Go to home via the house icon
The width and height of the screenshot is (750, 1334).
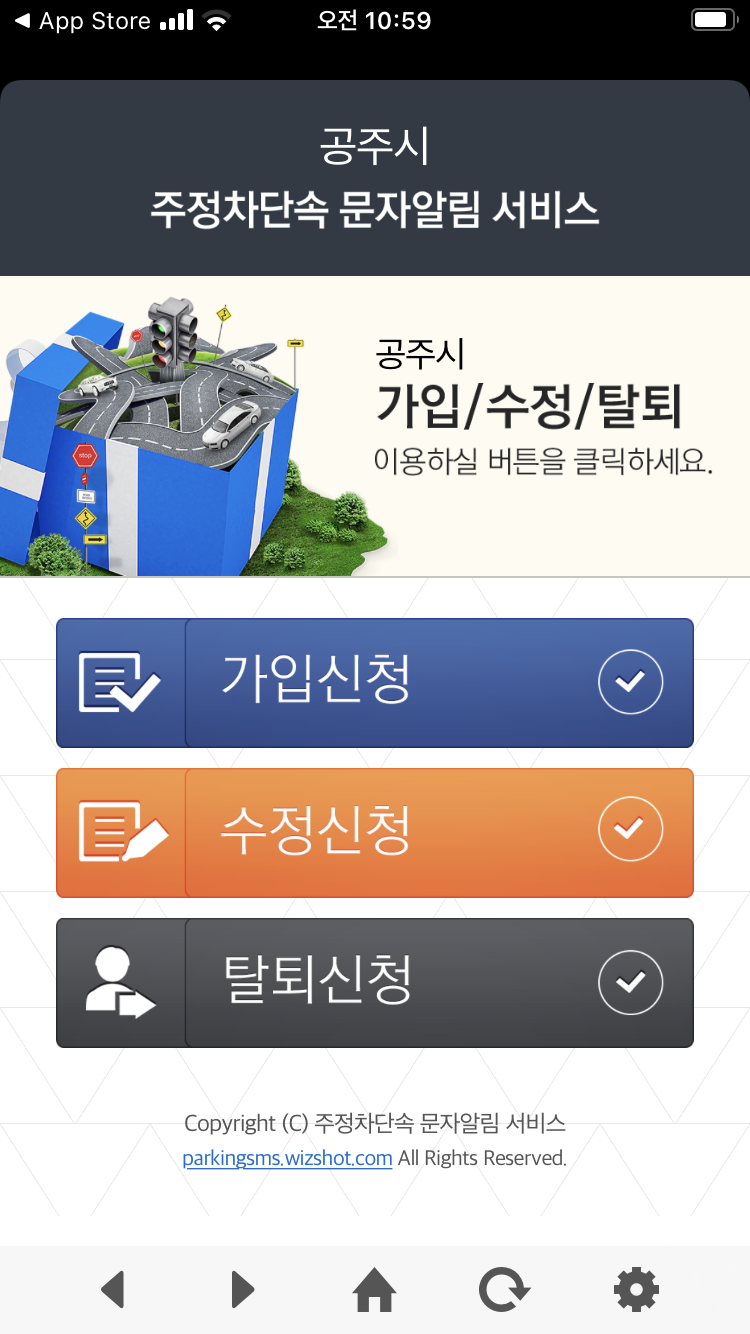pyautogui.click(x=373, y=1289)
